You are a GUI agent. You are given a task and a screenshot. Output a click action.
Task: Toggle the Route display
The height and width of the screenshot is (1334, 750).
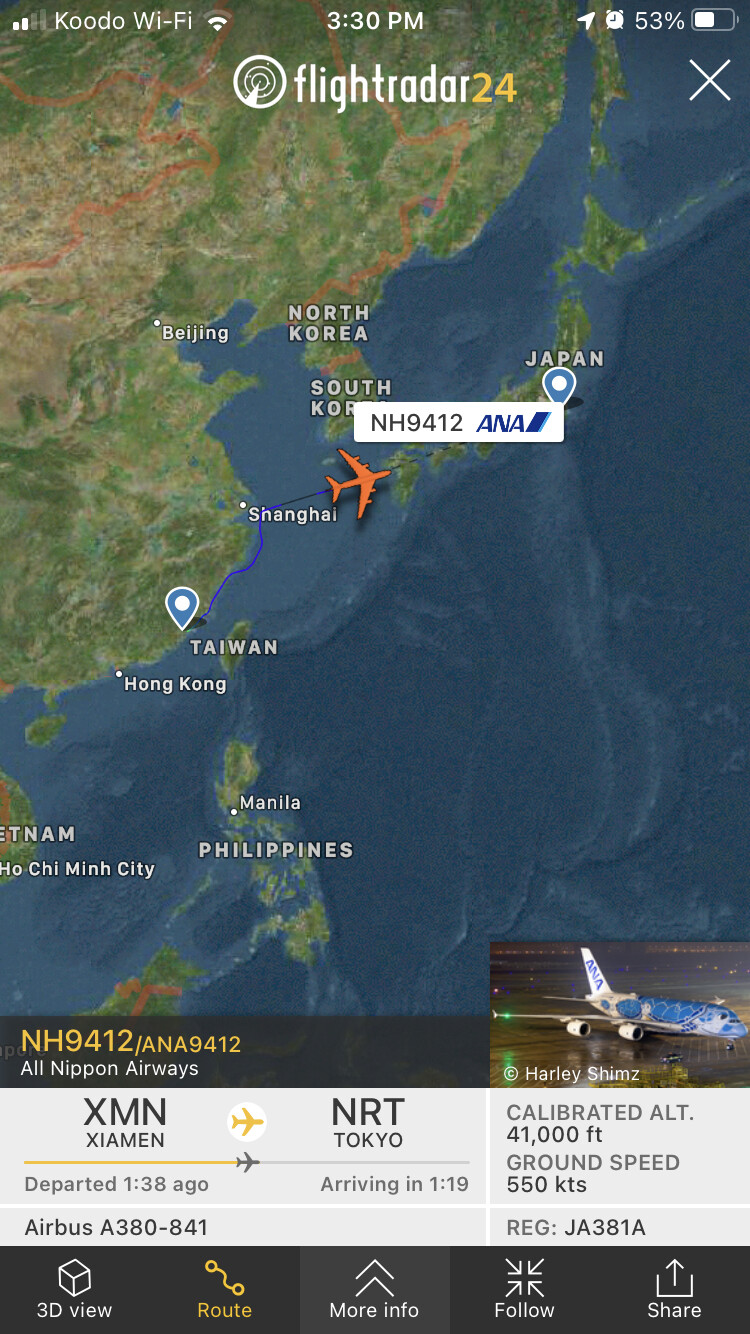click(x=224, y=1289)
